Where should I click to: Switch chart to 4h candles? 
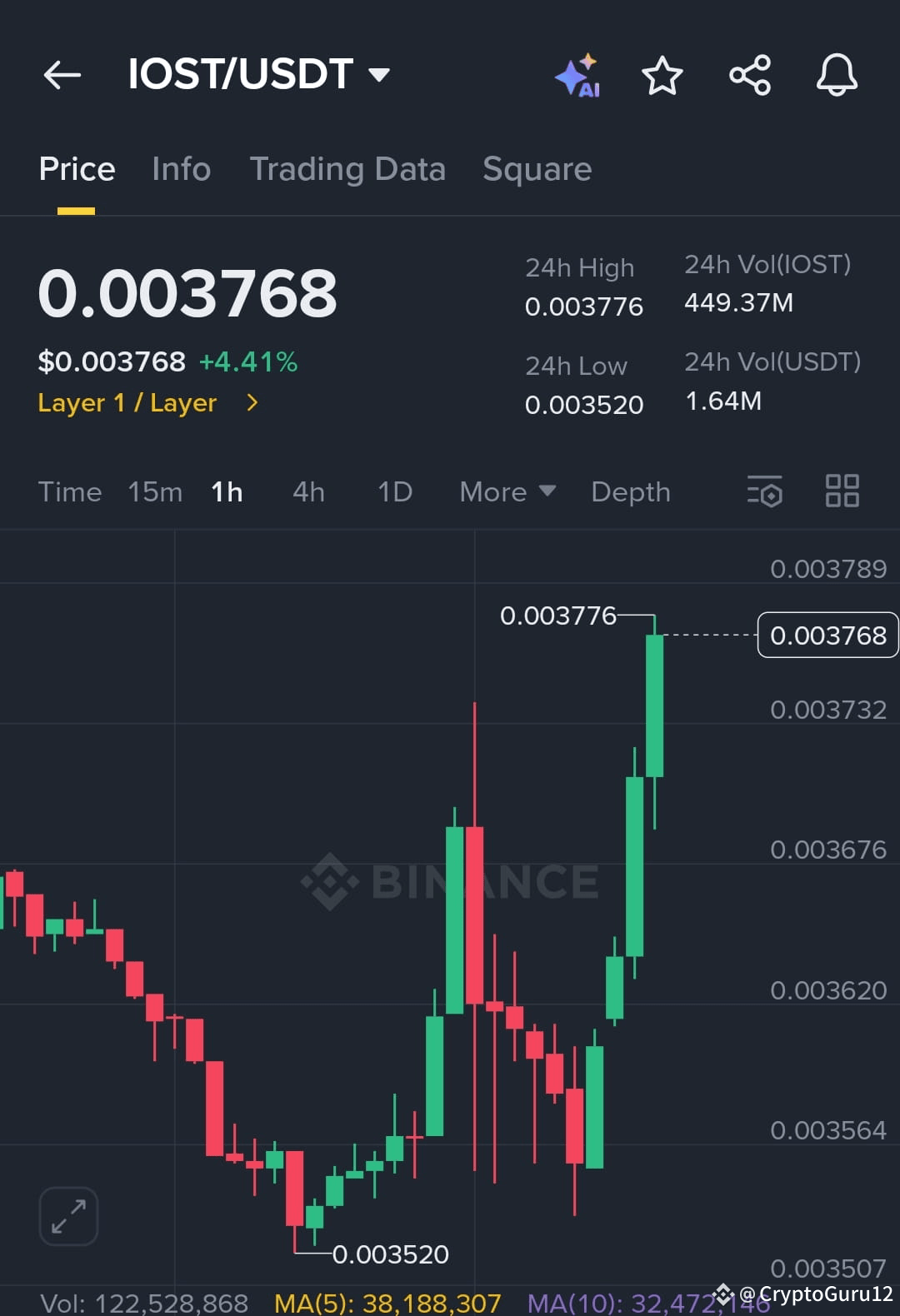point(307,491)
